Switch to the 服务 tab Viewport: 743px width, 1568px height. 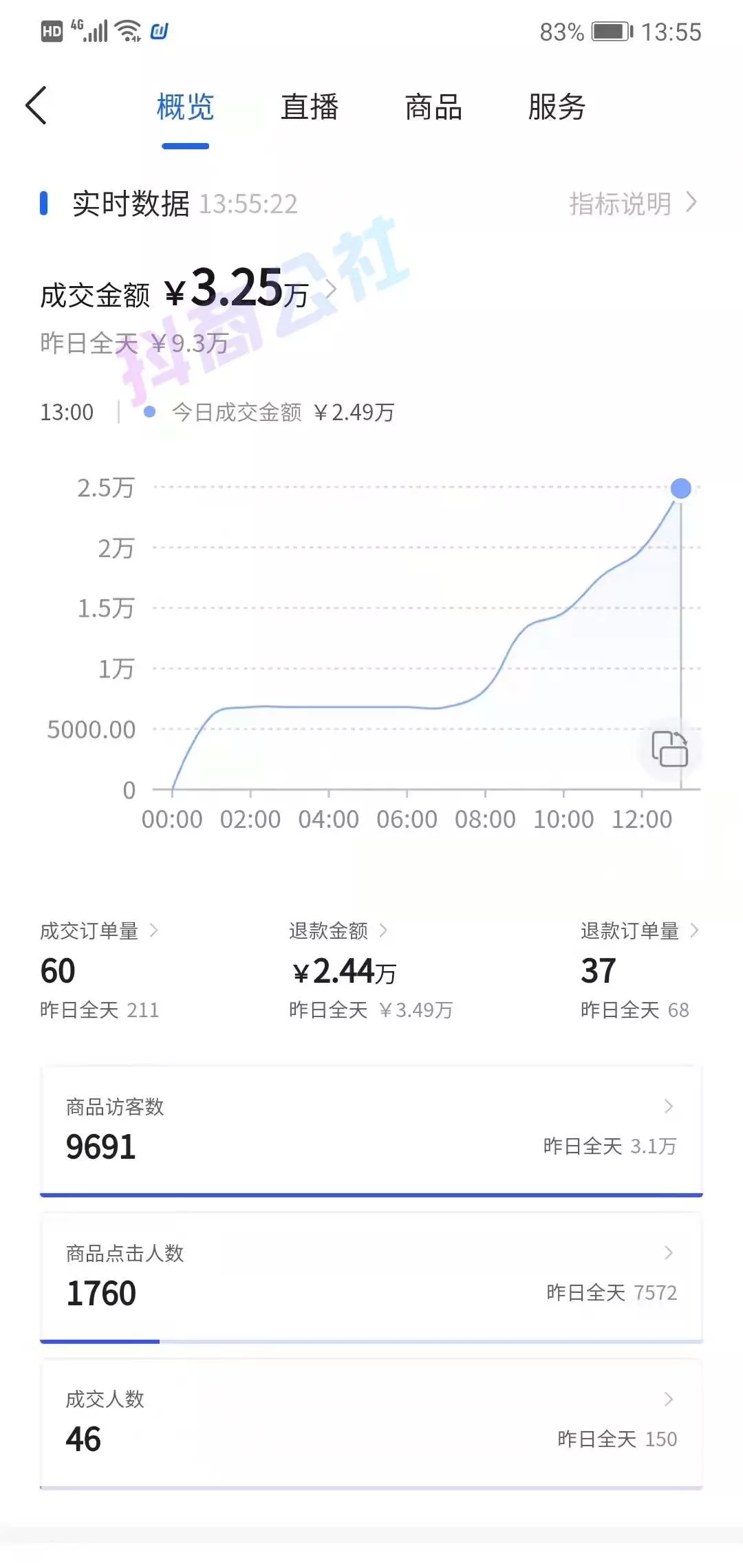(557, 107)
